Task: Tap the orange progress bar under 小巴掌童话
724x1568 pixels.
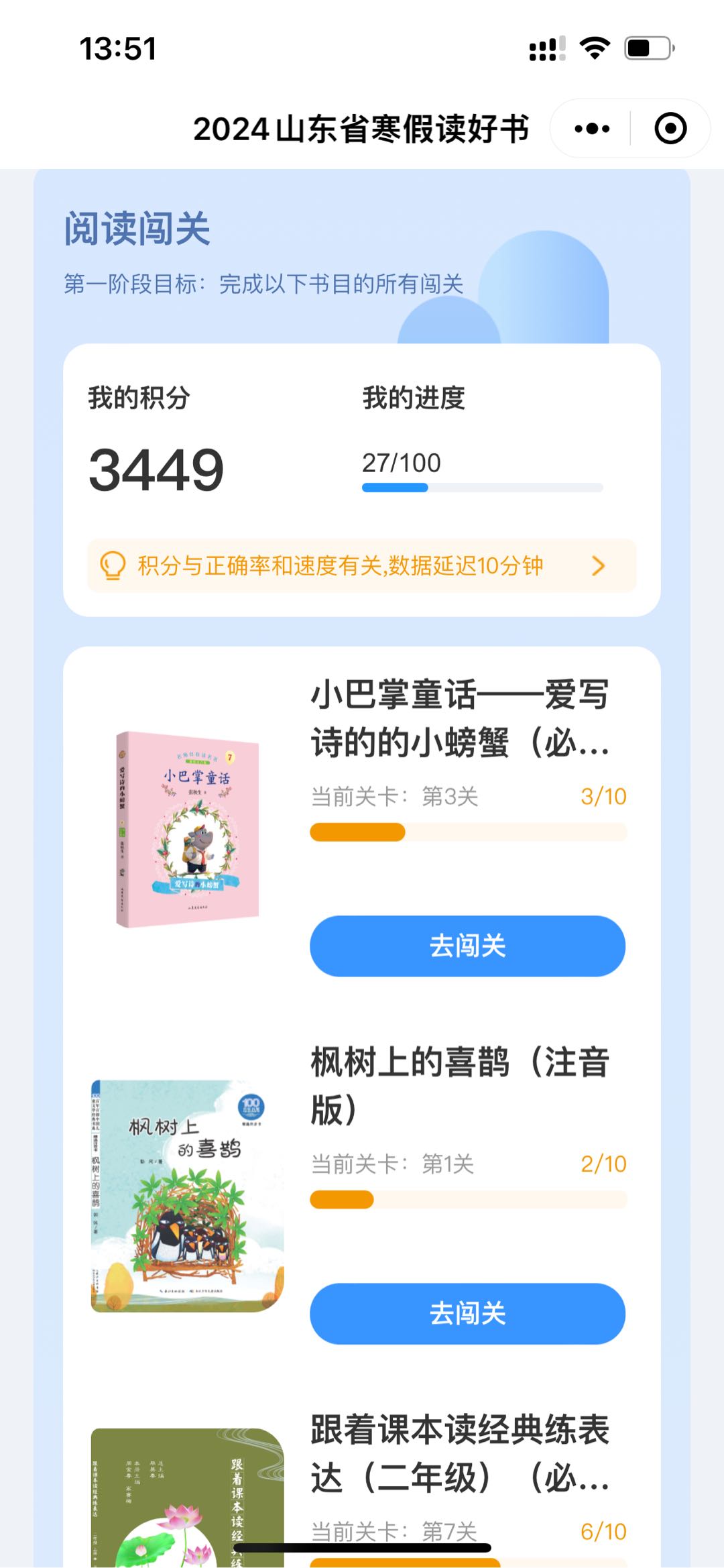Action: click(467, 832)
